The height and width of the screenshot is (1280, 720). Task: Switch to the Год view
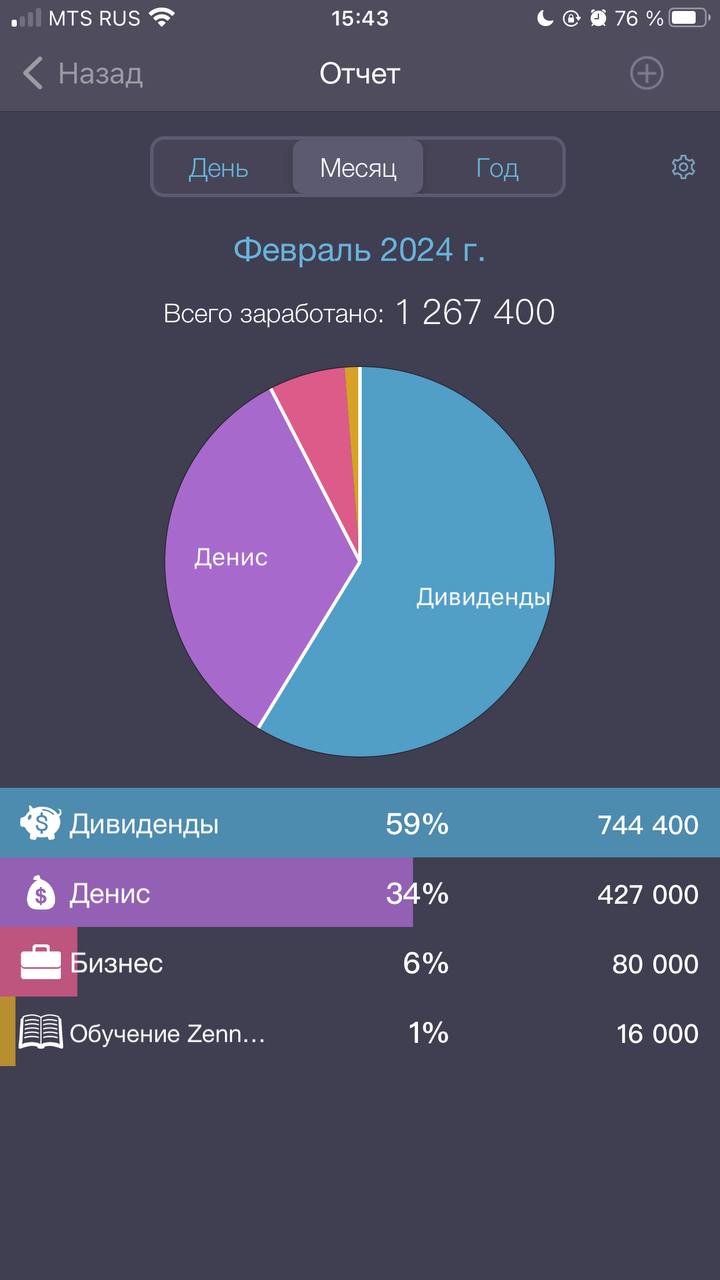click(x=497, y=168)
